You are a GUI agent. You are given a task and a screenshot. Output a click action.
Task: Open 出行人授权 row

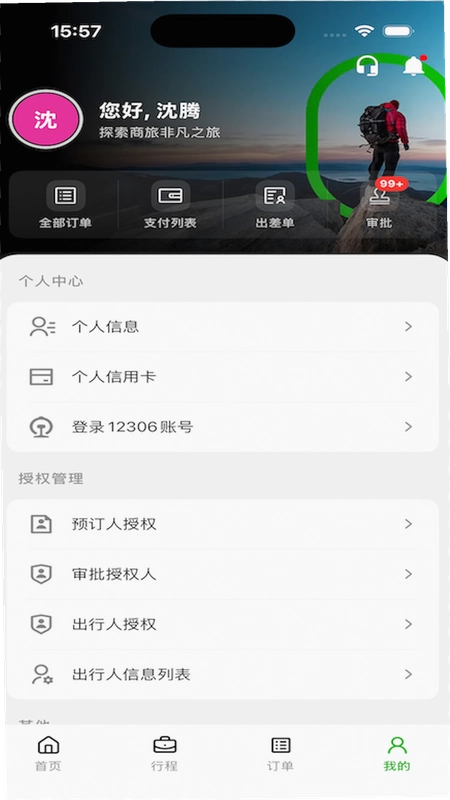coord(223,624)
